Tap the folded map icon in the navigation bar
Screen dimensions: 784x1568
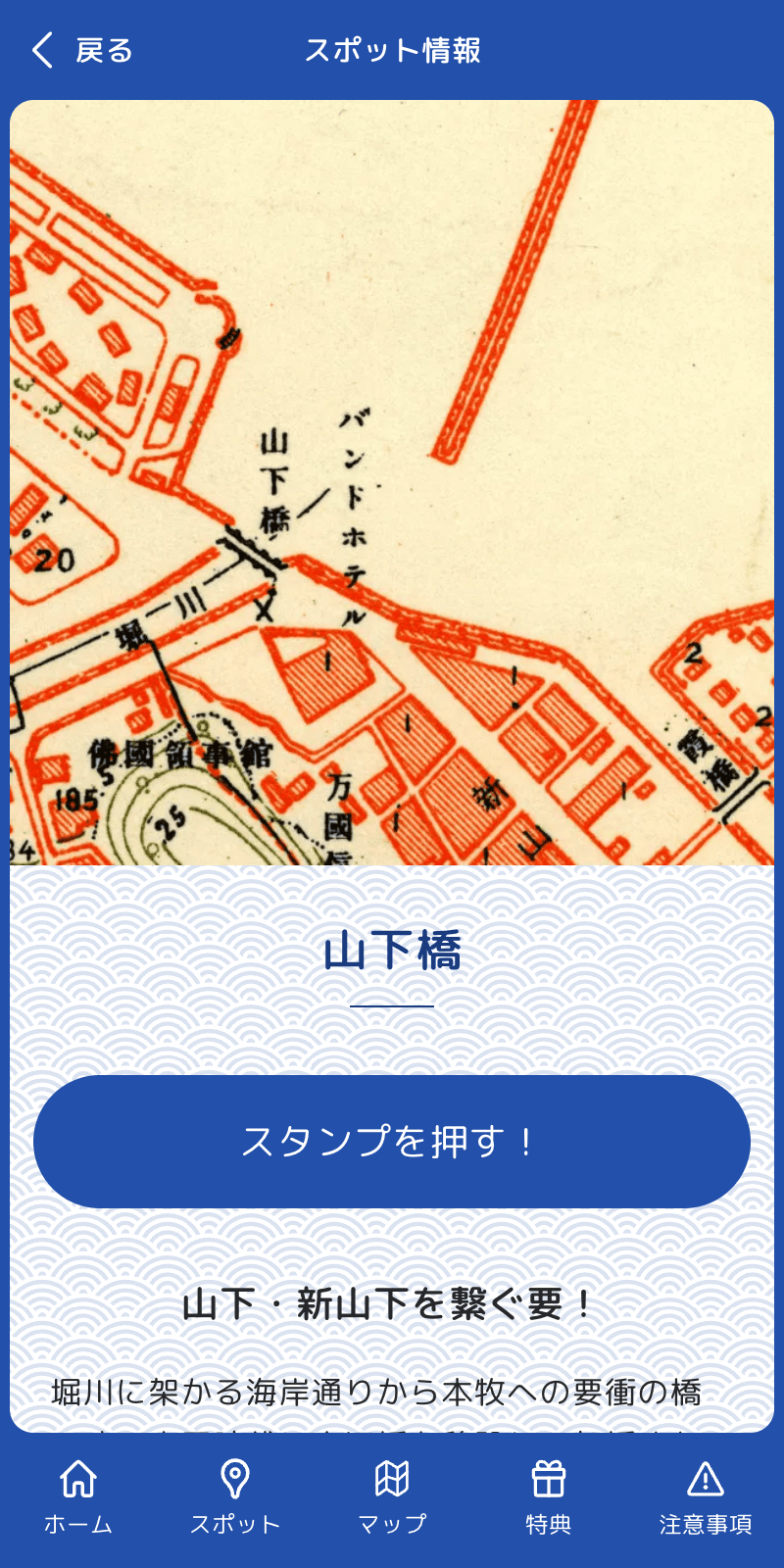[x=393, y=1478]
